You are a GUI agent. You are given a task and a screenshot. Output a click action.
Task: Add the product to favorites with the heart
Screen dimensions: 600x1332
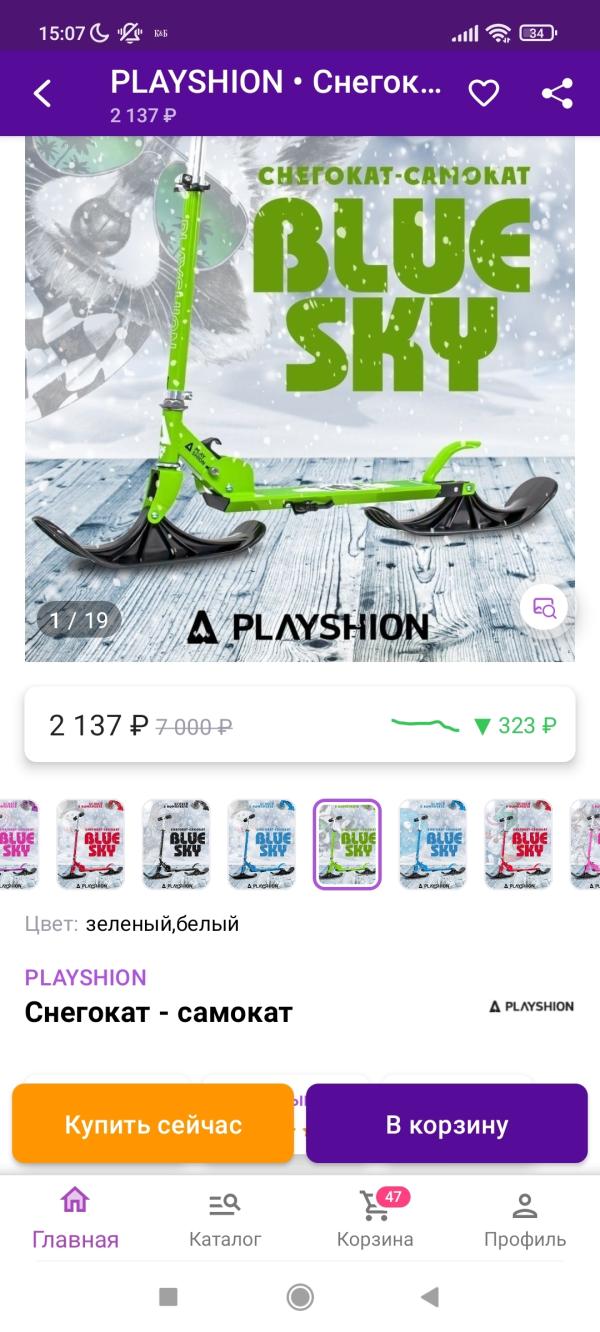pos(484,94)
